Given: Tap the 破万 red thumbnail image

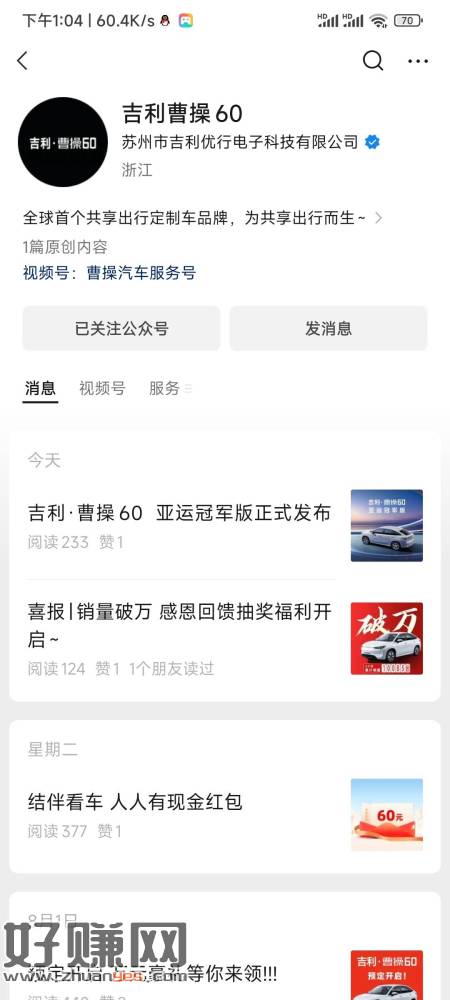Looking at the screenshot, I should coord(387,638).
